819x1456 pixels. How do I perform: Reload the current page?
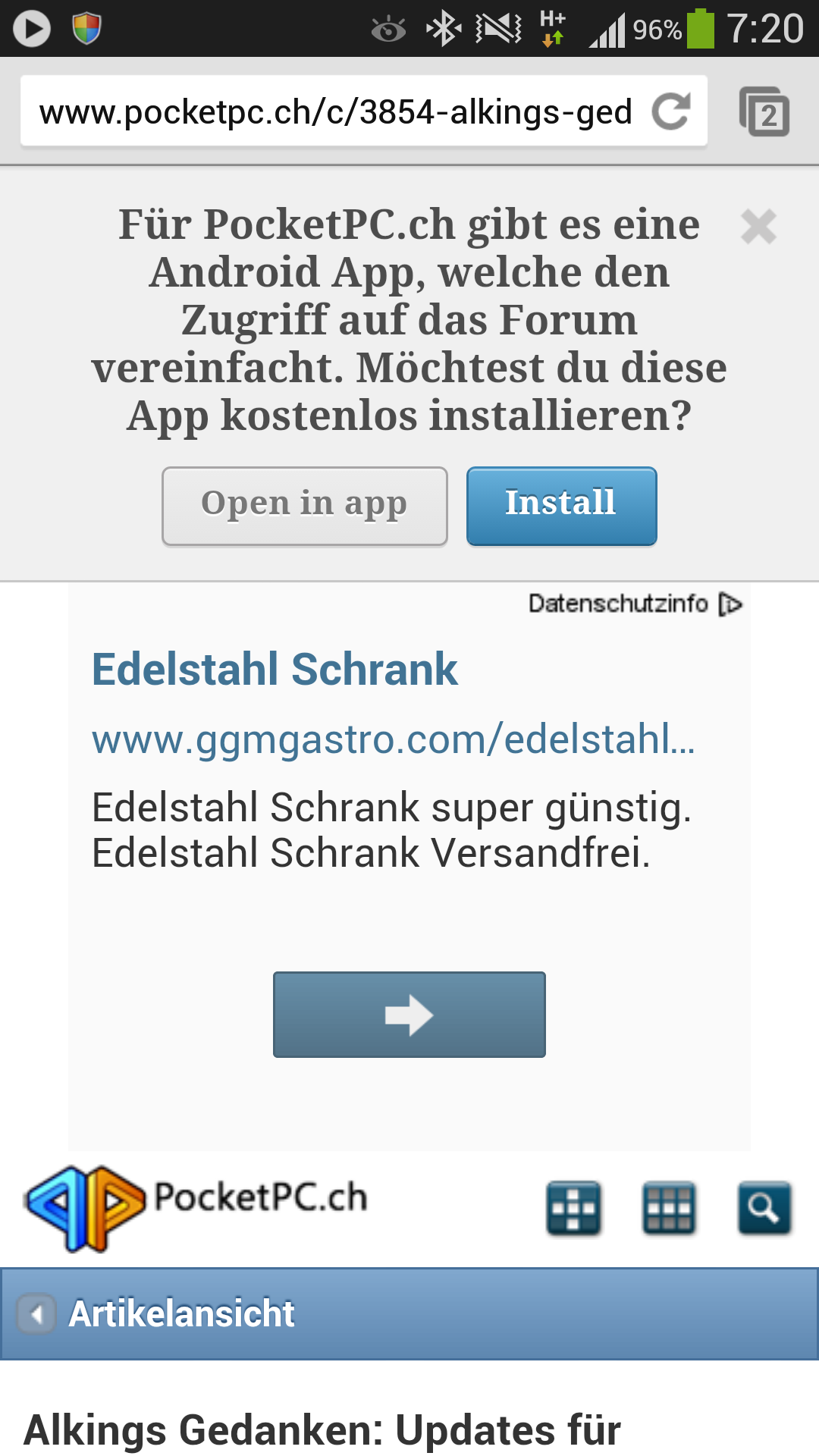pyautogui.click(x=672, y=111)
